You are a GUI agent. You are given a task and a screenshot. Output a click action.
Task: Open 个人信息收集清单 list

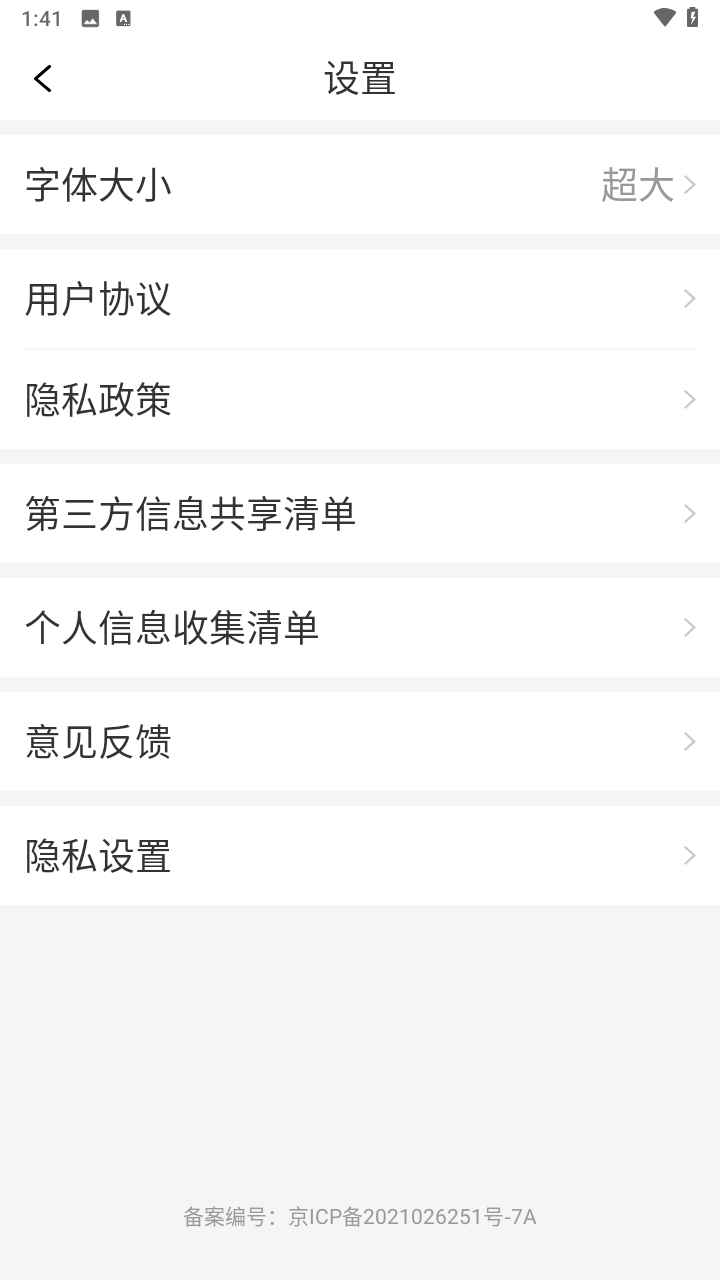360,628
